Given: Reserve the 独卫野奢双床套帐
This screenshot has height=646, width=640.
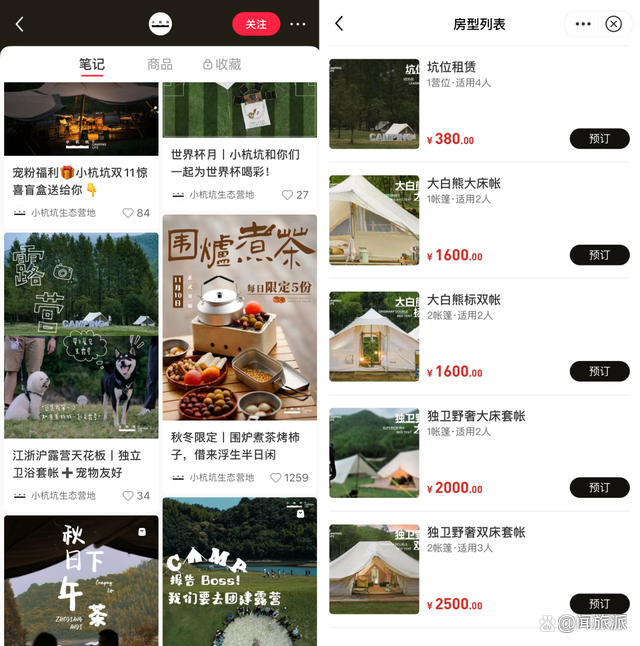Looking at the screenshot, I should (599, 603).
